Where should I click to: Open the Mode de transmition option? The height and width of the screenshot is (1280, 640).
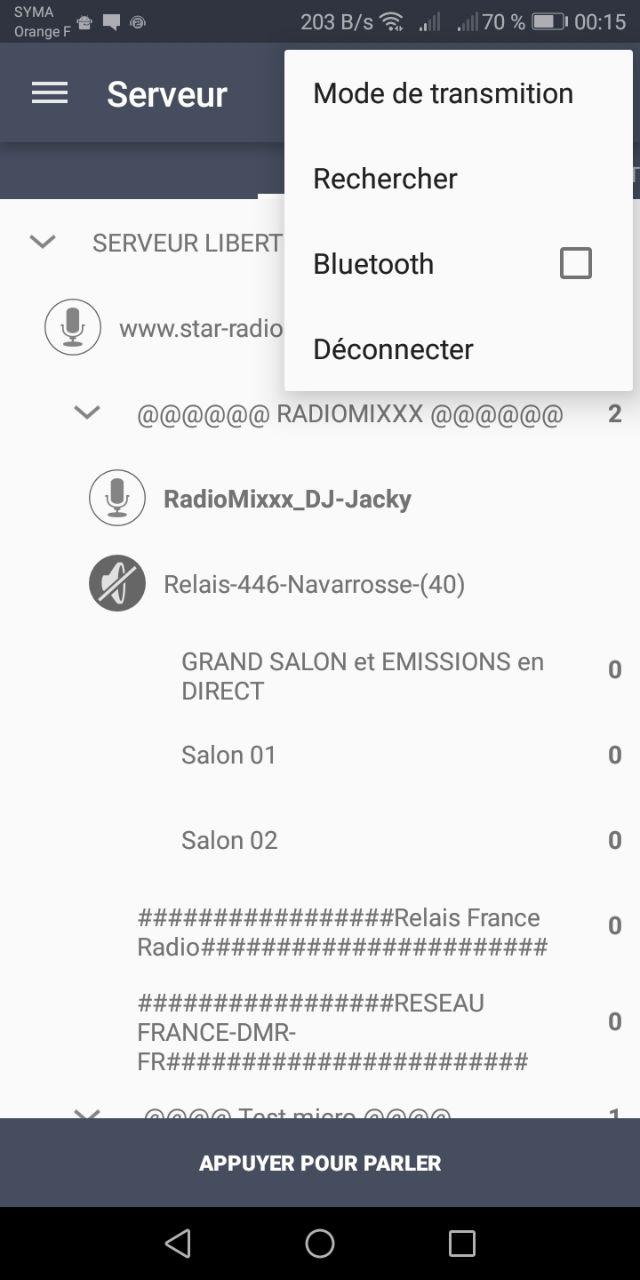point(458,93)
